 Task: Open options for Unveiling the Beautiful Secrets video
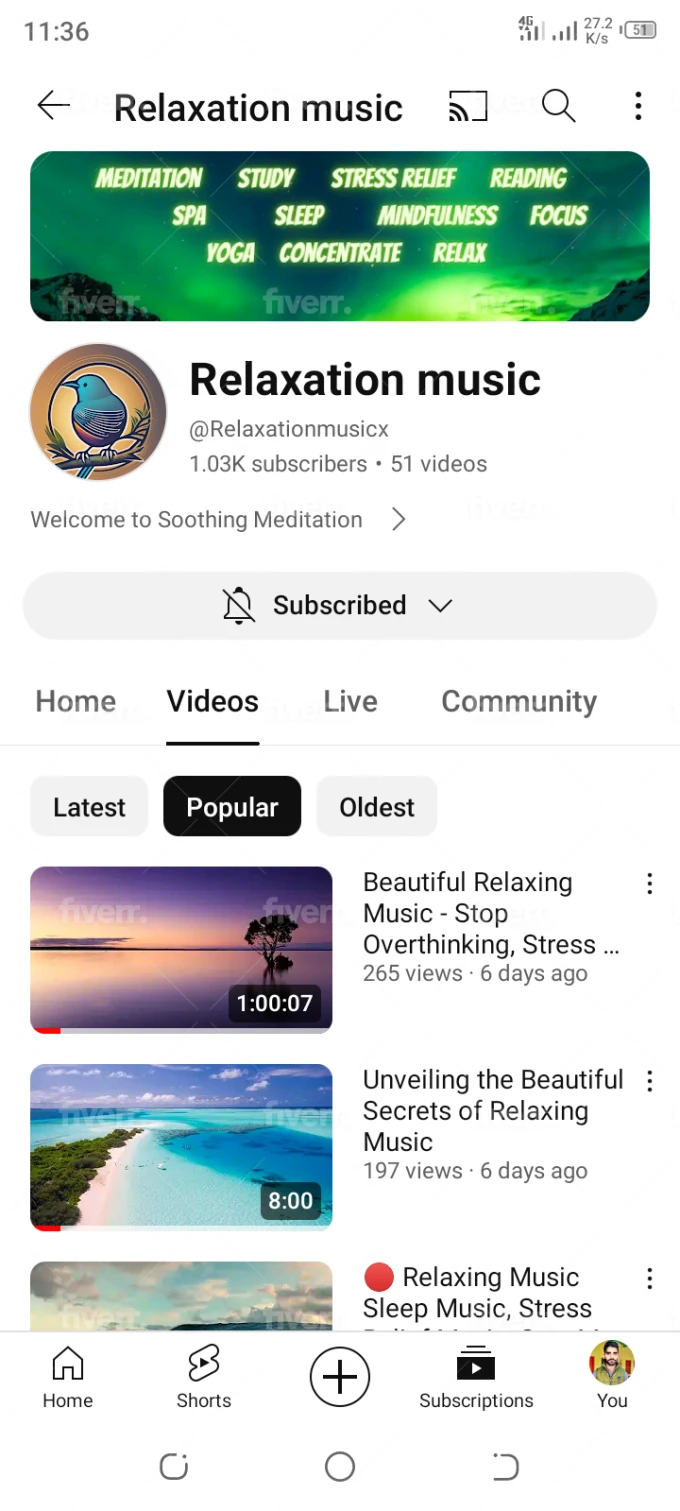[649, 1081]
